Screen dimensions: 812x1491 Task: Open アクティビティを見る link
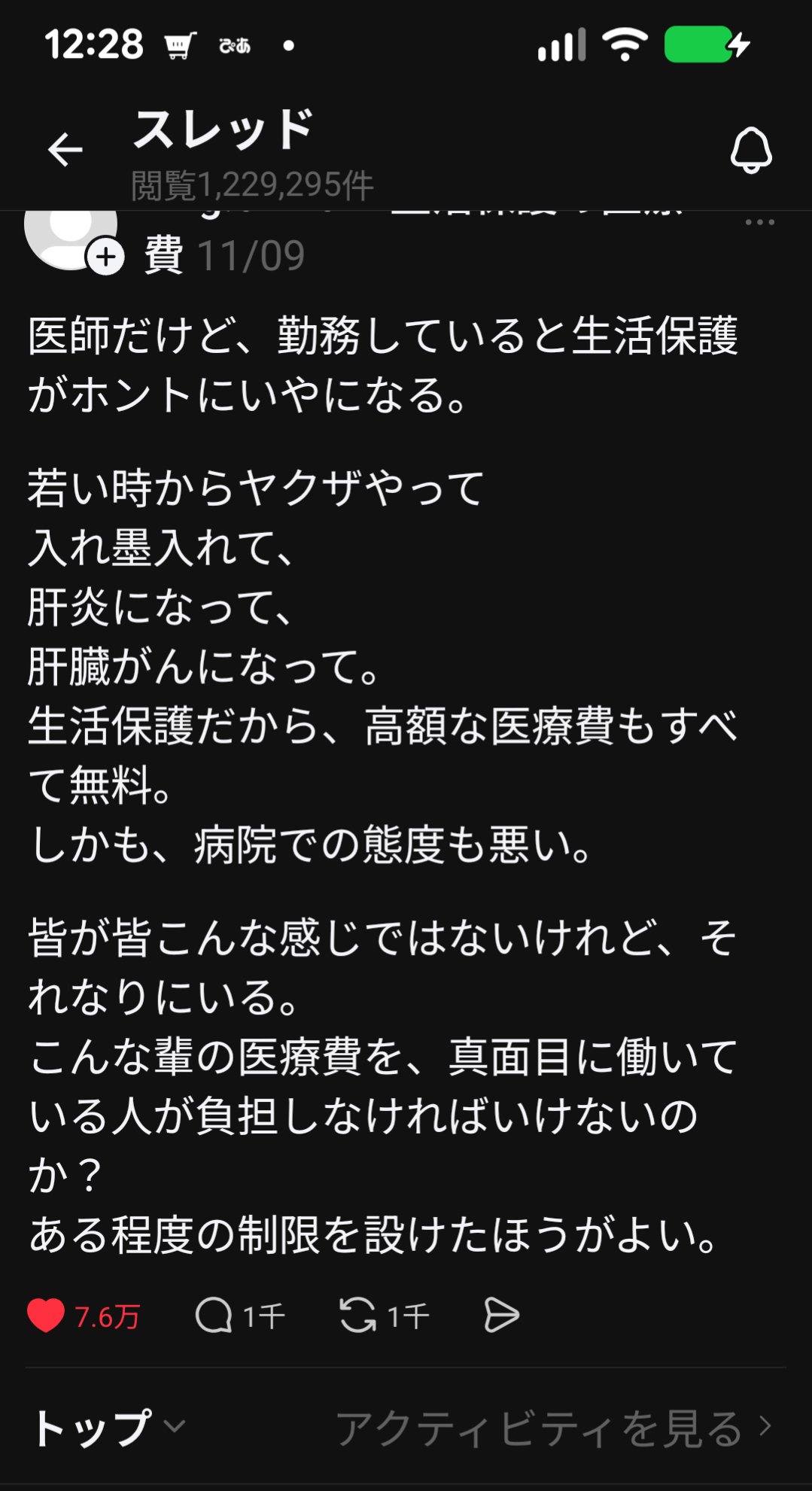click(x=553, y=1427)
